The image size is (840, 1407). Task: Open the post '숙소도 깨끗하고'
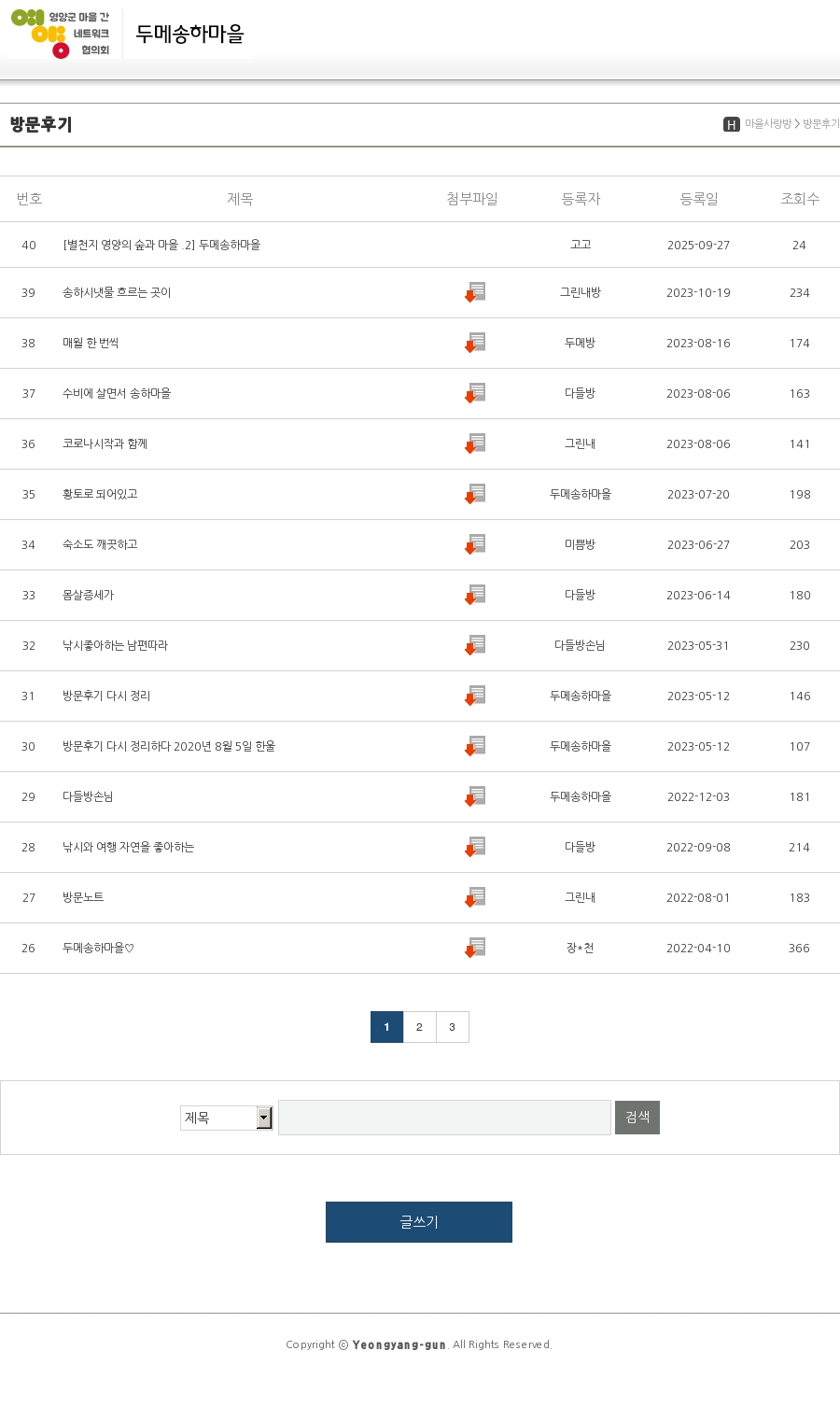tap(100, 544)
